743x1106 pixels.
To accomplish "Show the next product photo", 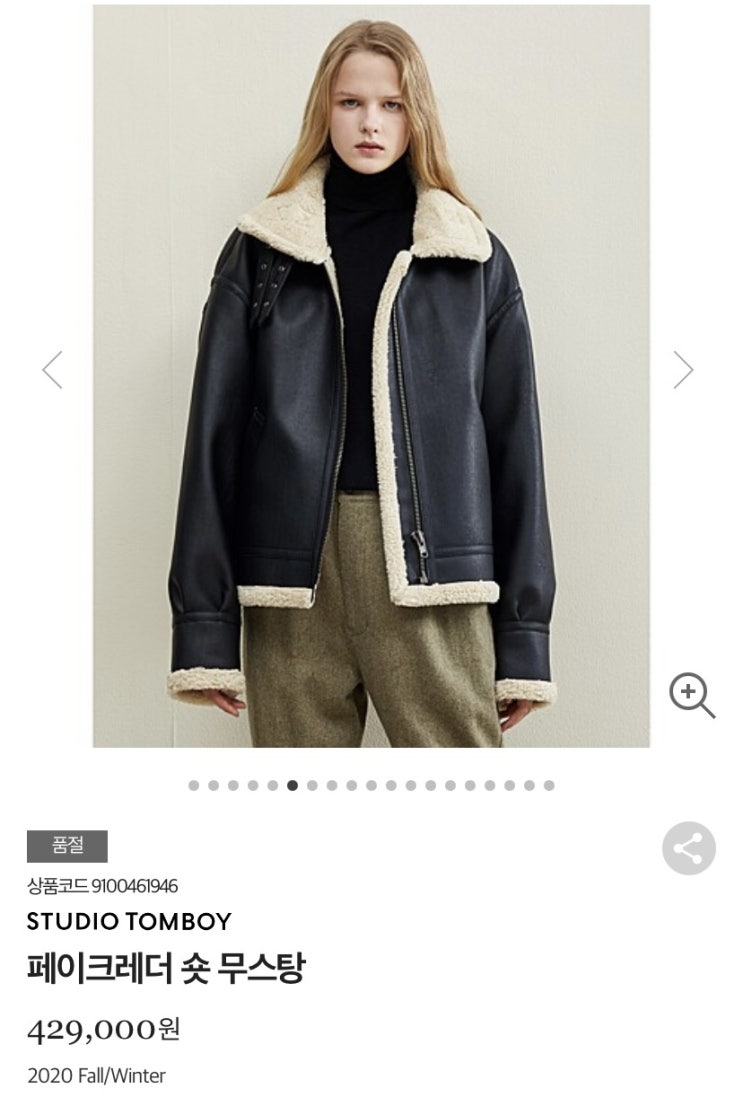I will click(x=683, y=370).
